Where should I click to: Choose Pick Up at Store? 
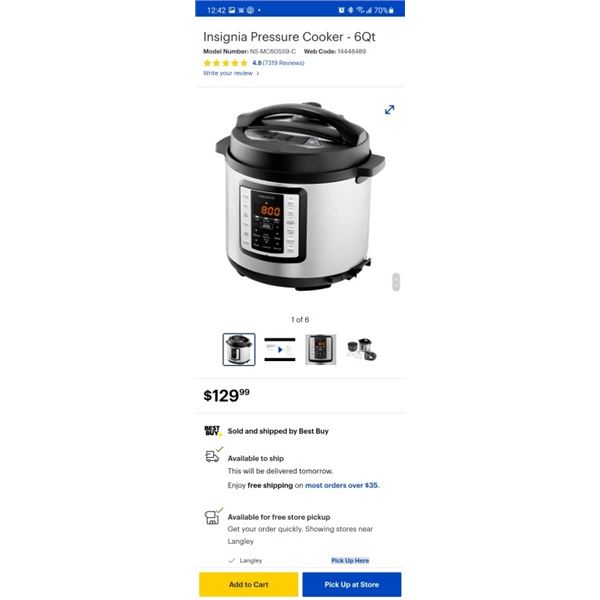[351, 584]
